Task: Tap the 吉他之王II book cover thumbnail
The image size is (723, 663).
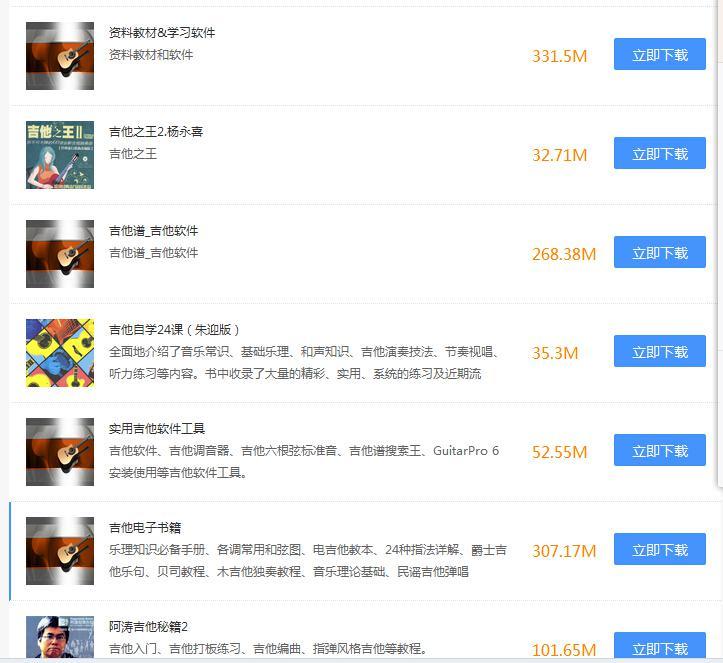Action: point(60,155)
